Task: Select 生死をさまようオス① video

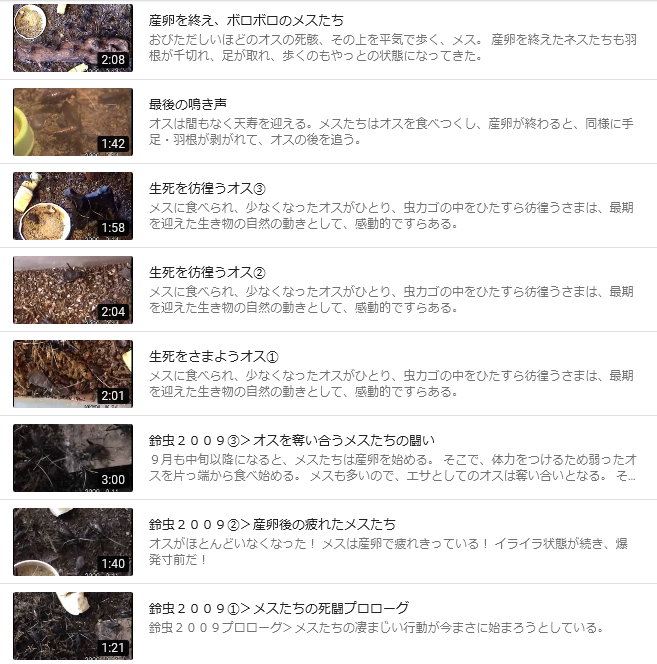Action: [213, 356]
